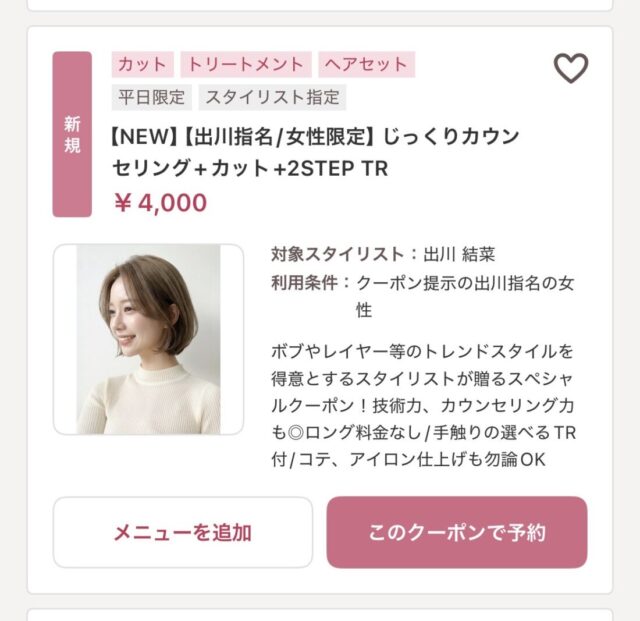This screenshot has height=621, width=640.
Task: Open the hairstyle photo thumbnail
Action: click(x=148, y=339)
